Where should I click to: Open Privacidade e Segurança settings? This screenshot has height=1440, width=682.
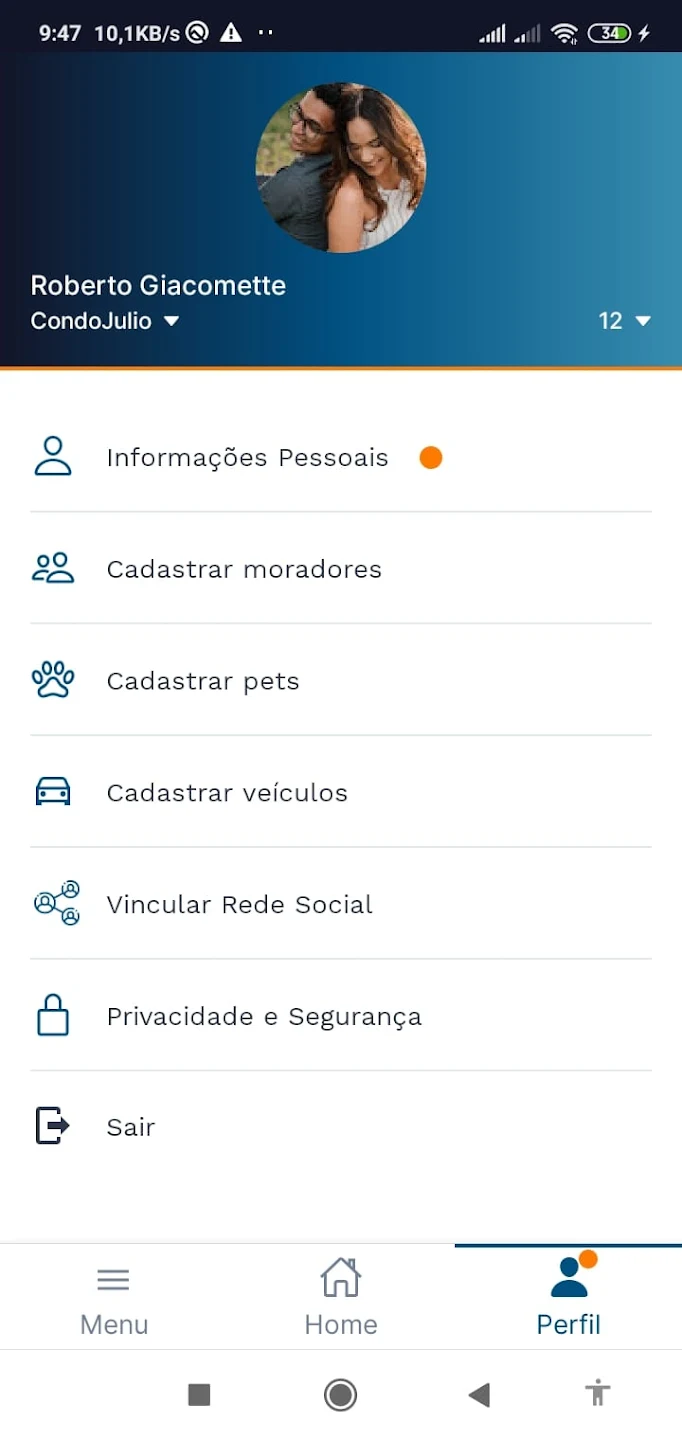pos(264,1017)
